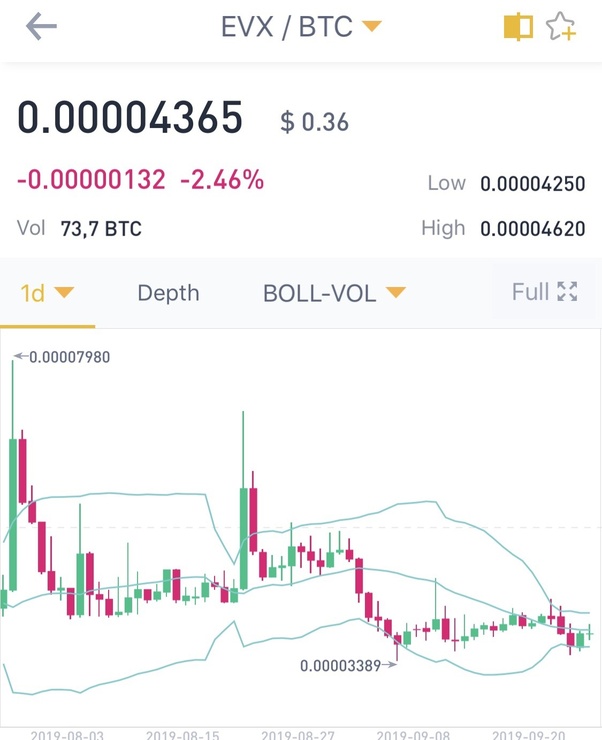Viewport: 602px width, 740px height.
Task: Change the 1d chart interval
Action: pyautogui.click(x=47, y=293)
